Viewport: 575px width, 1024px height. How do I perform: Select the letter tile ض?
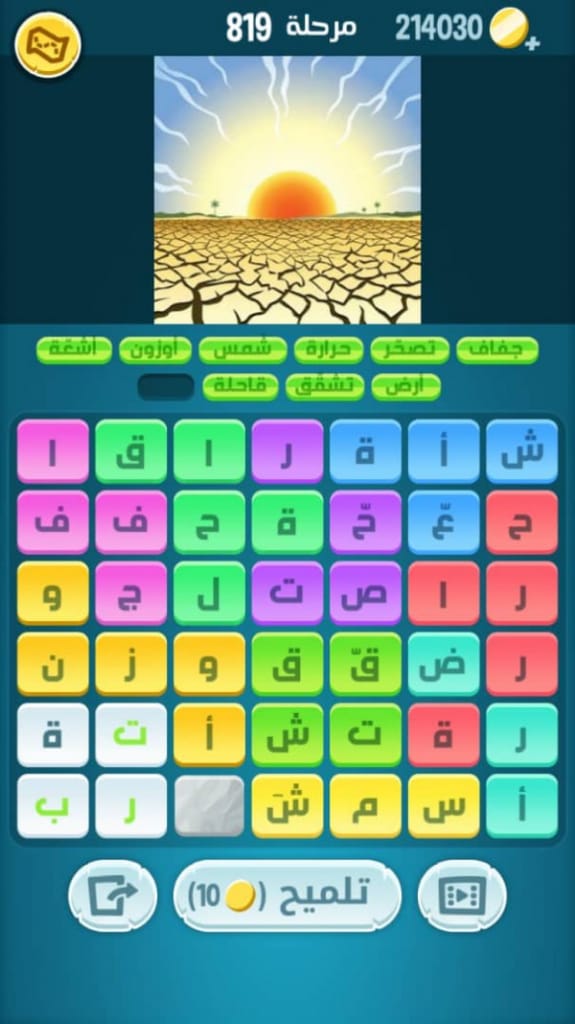click(444, 664)
